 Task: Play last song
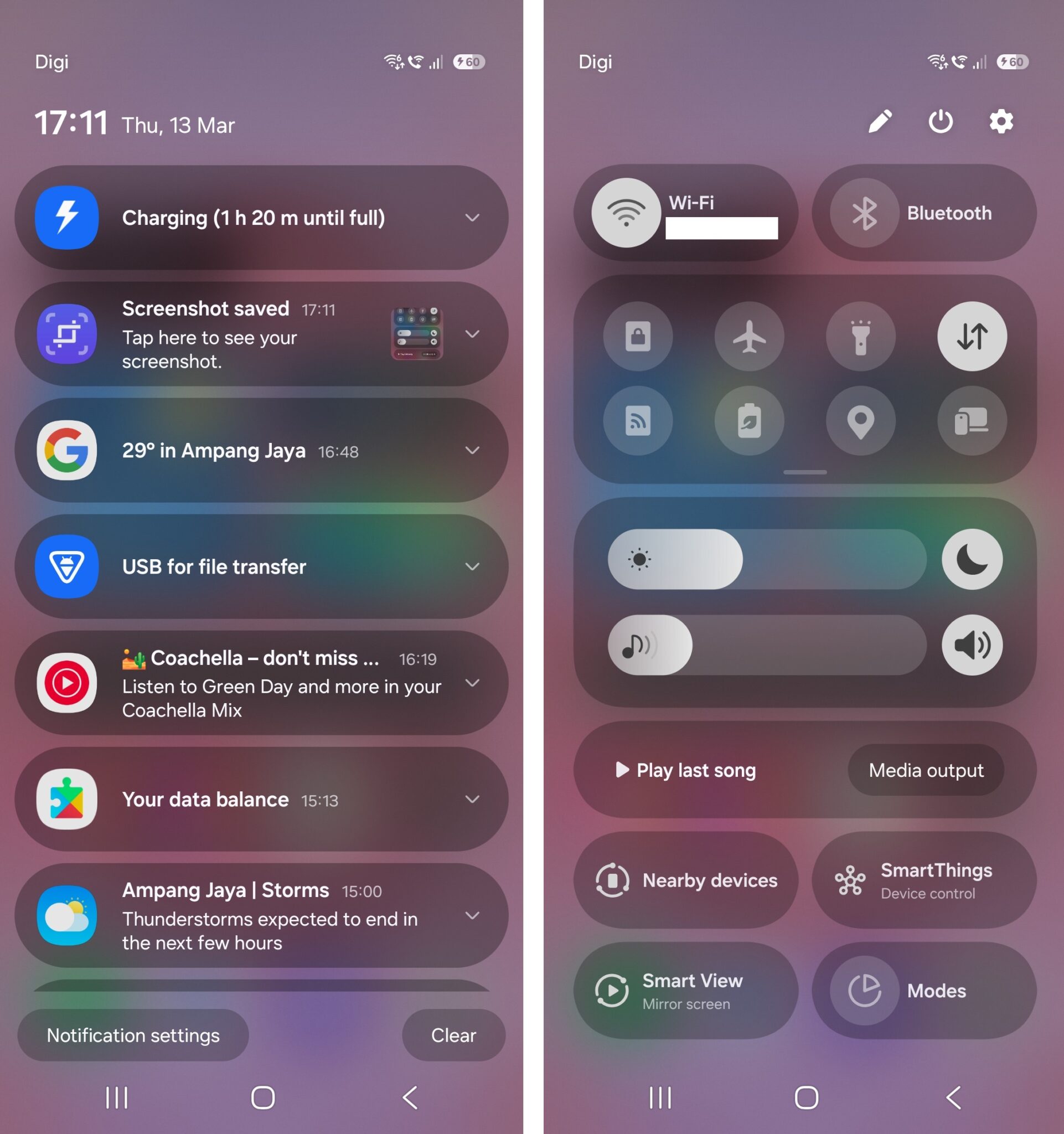(x=686, y=770)
